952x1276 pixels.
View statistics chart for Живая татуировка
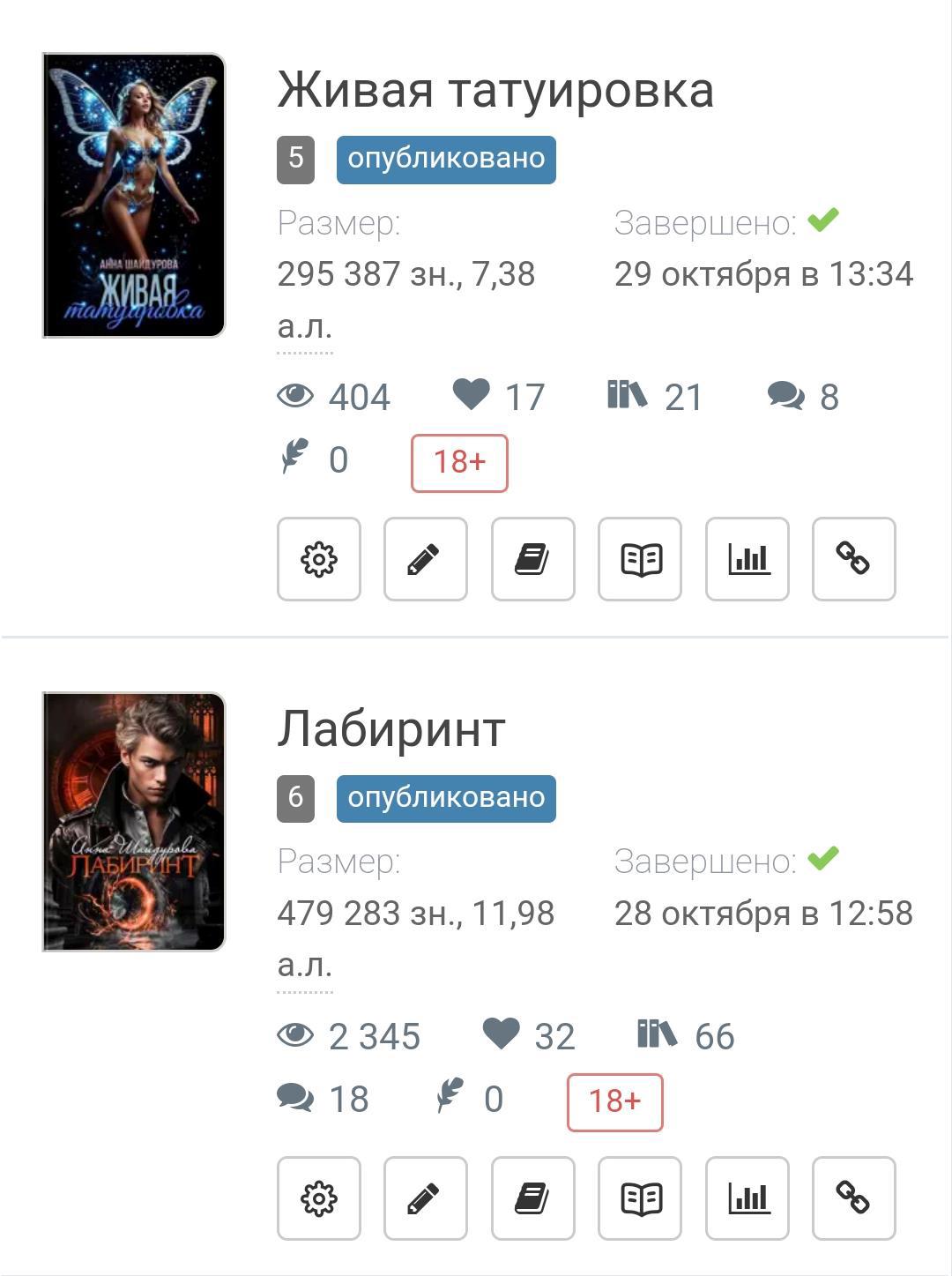tap(747, 559)
